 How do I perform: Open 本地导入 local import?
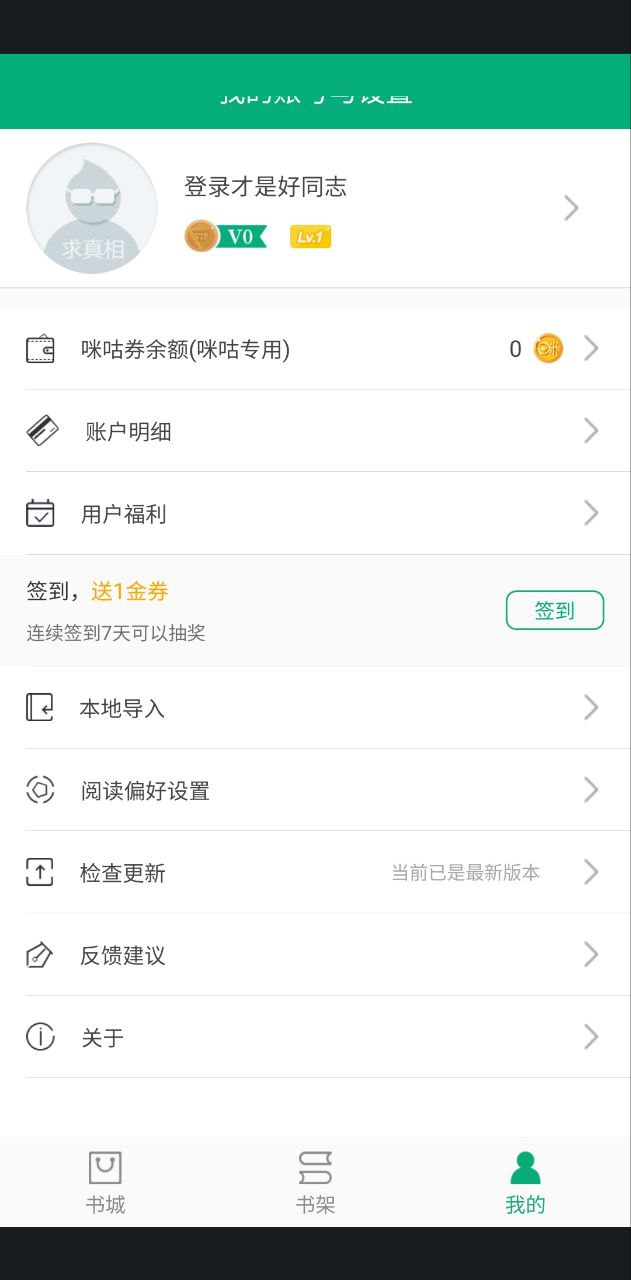tap(315, 708)
